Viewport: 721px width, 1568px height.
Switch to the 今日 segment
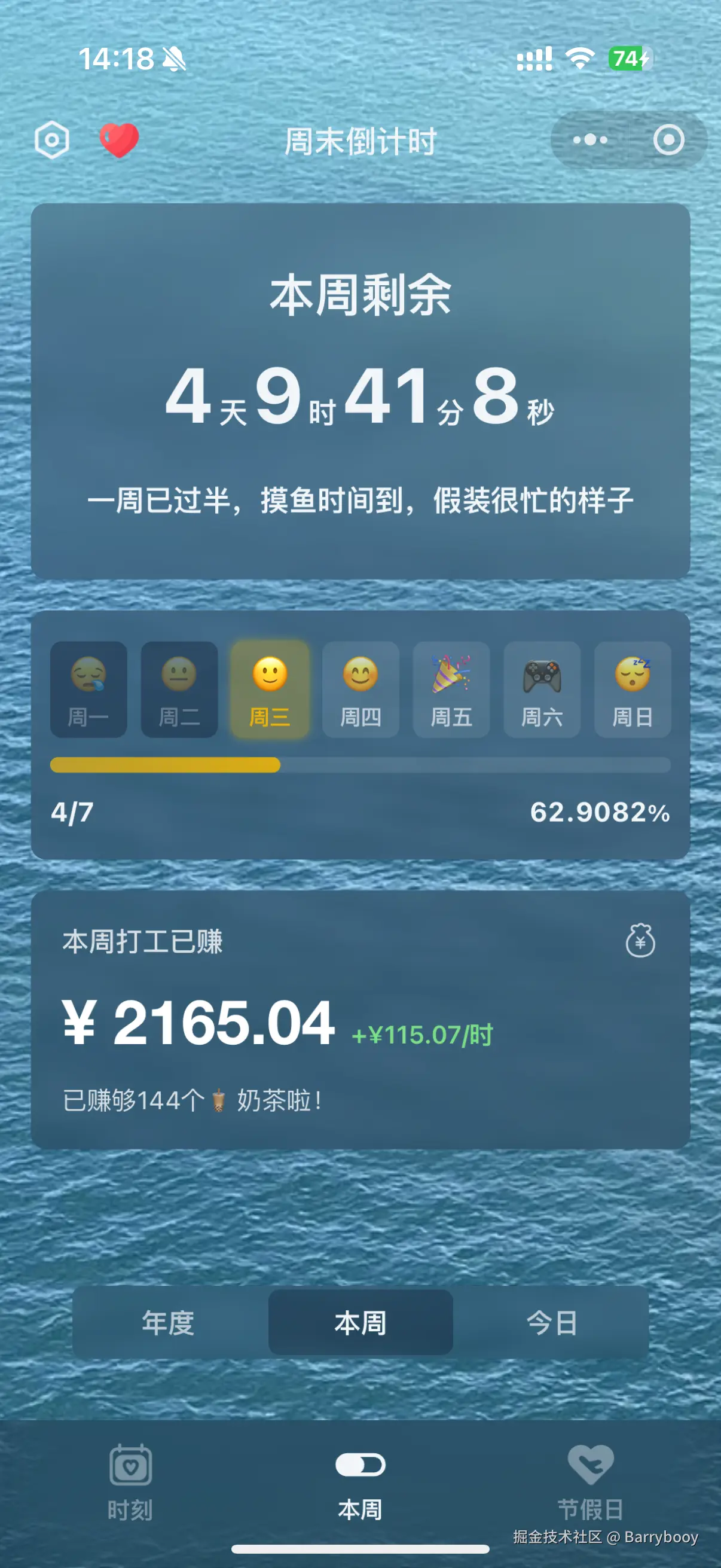click(552, 1322)
